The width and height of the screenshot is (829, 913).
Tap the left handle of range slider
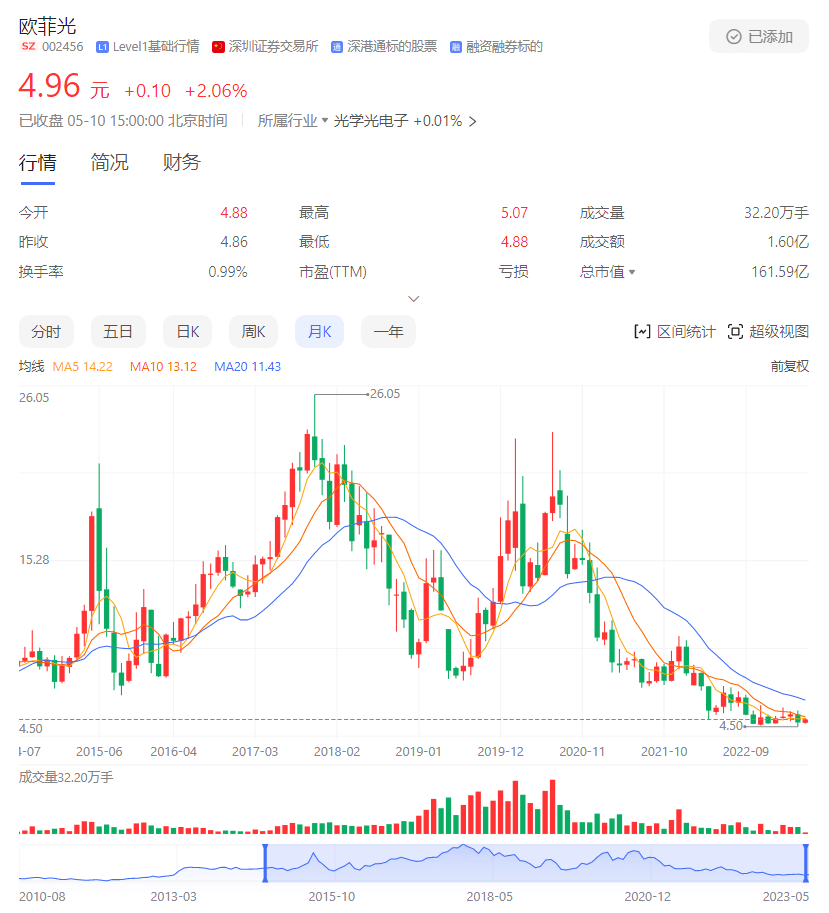click(265, 863)
